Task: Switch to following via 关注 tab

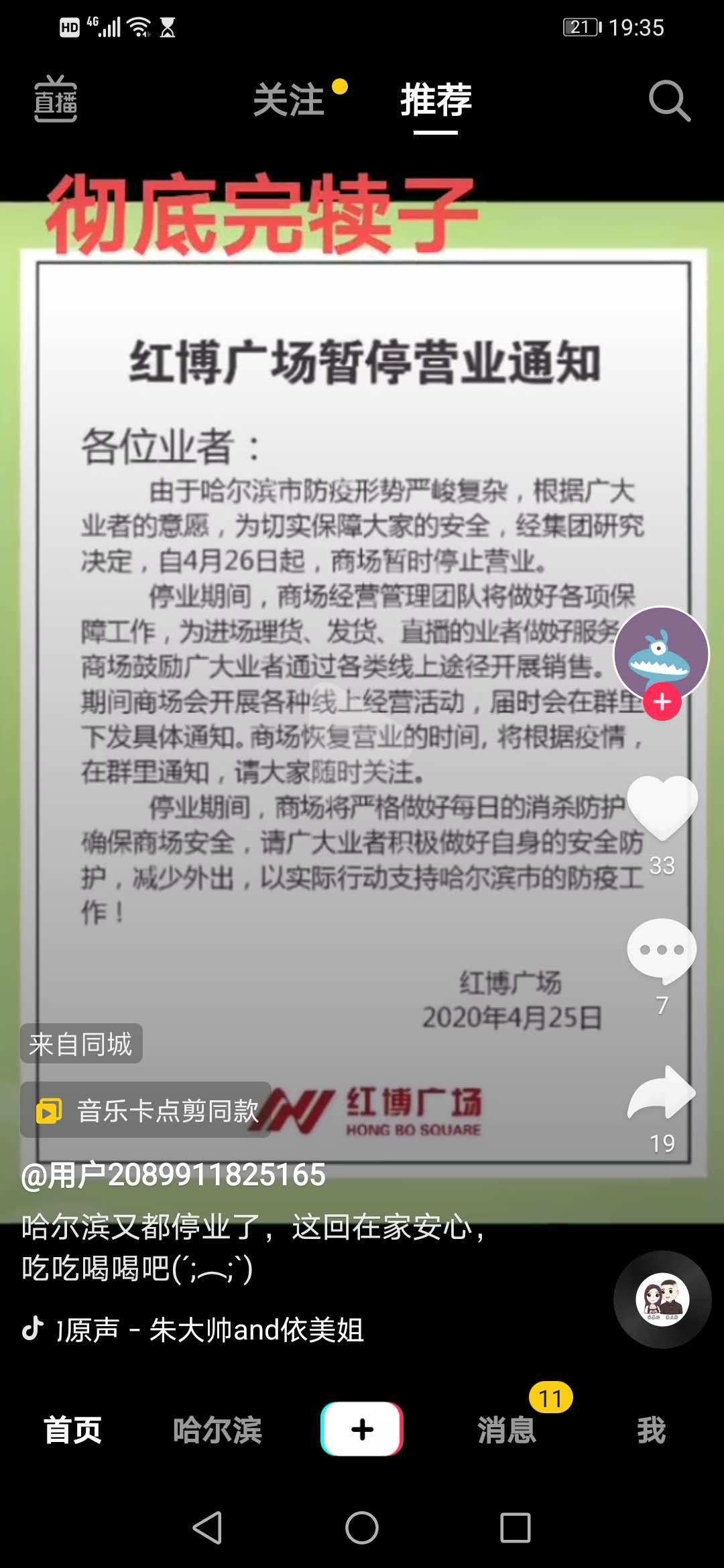Action: 290,102
